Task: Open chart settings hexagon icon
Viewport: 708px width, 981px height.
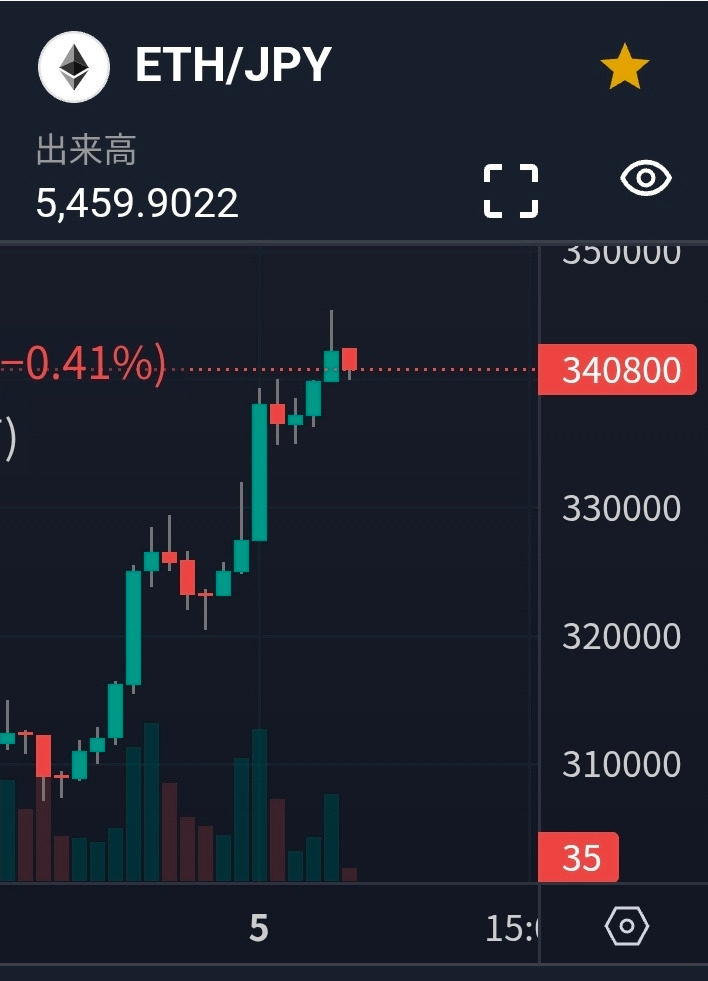Action: 627,927
